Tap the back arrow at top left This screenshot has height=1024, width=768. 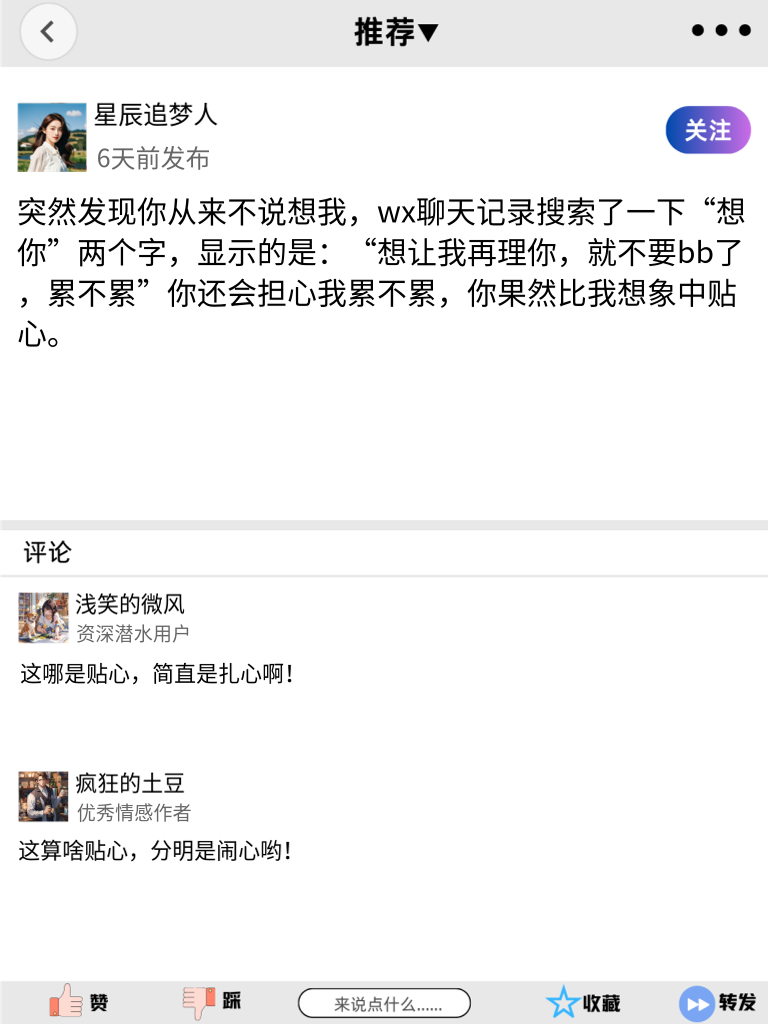click(x=48, y=31)
